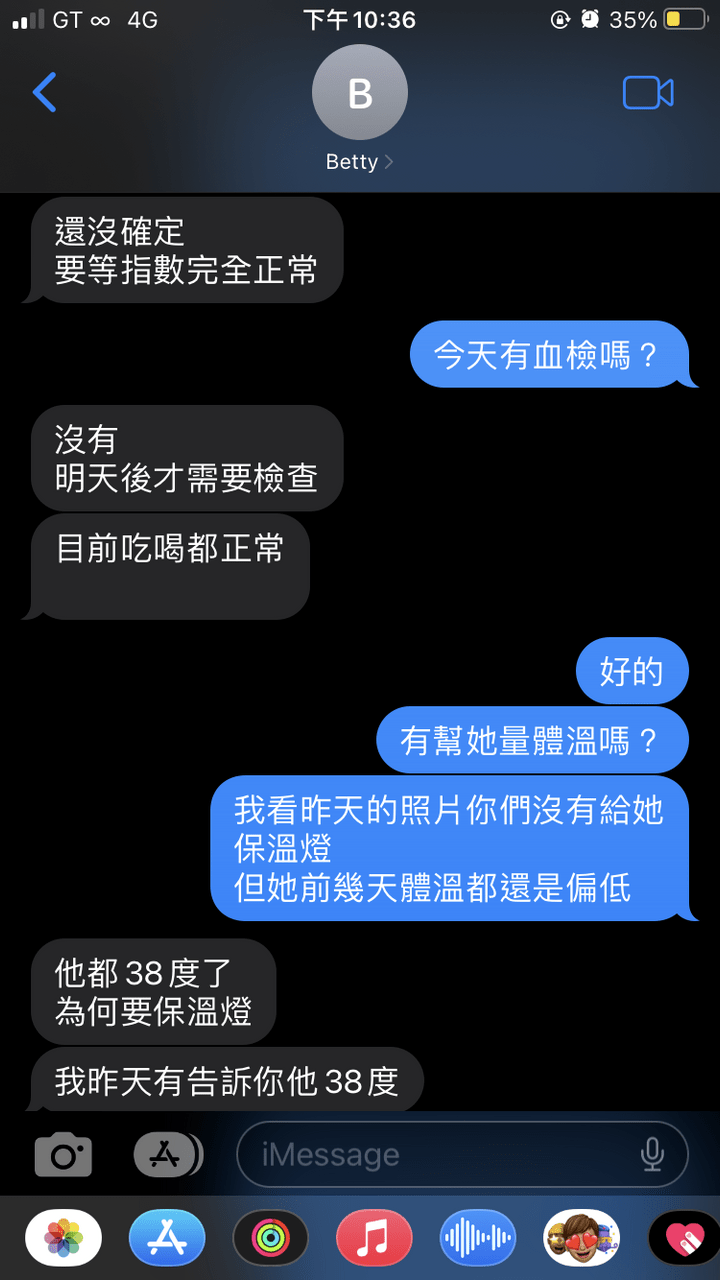Viewport: 720px width, 1280px height.
Task: Tap Betty's circular avatar
Action: click(x=359, y=91)
